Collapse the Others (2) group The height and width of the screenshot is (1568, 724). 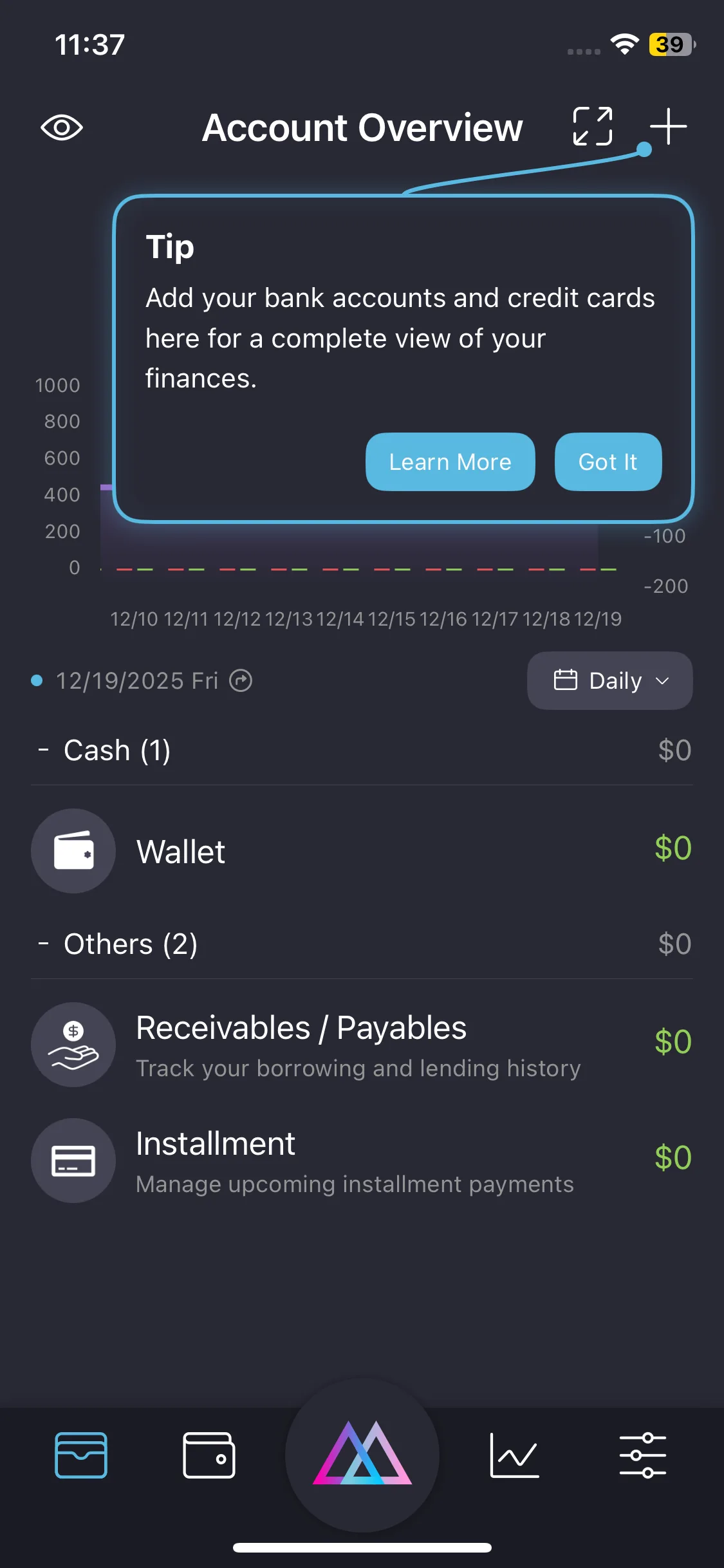[x=116, y=944]
